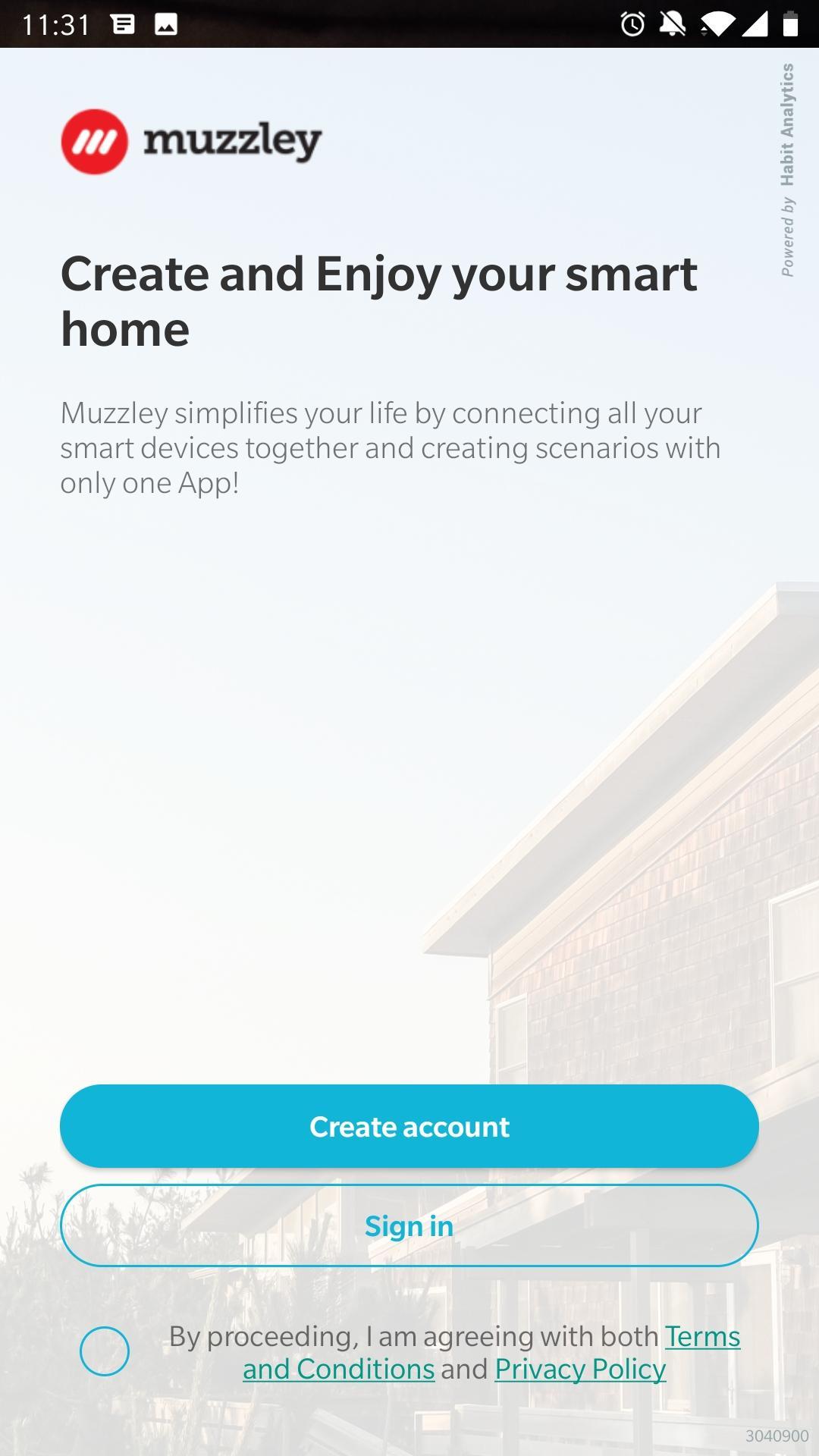Check the agreement circle checkbox
819x1456 pixels.
pos(105,1351)
